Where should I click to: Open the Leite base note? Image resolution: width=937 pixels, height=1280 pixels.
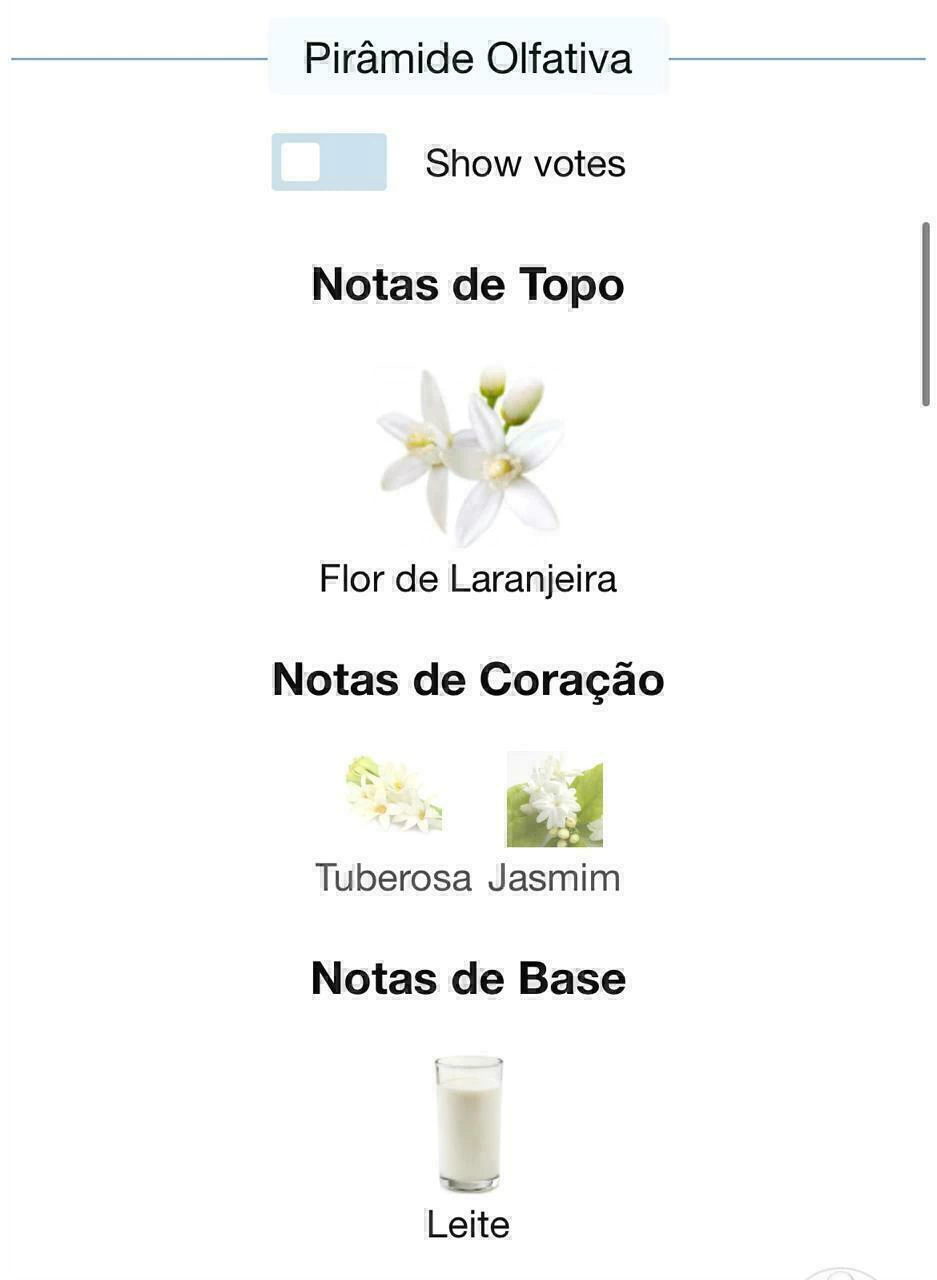click(468, 1123)
